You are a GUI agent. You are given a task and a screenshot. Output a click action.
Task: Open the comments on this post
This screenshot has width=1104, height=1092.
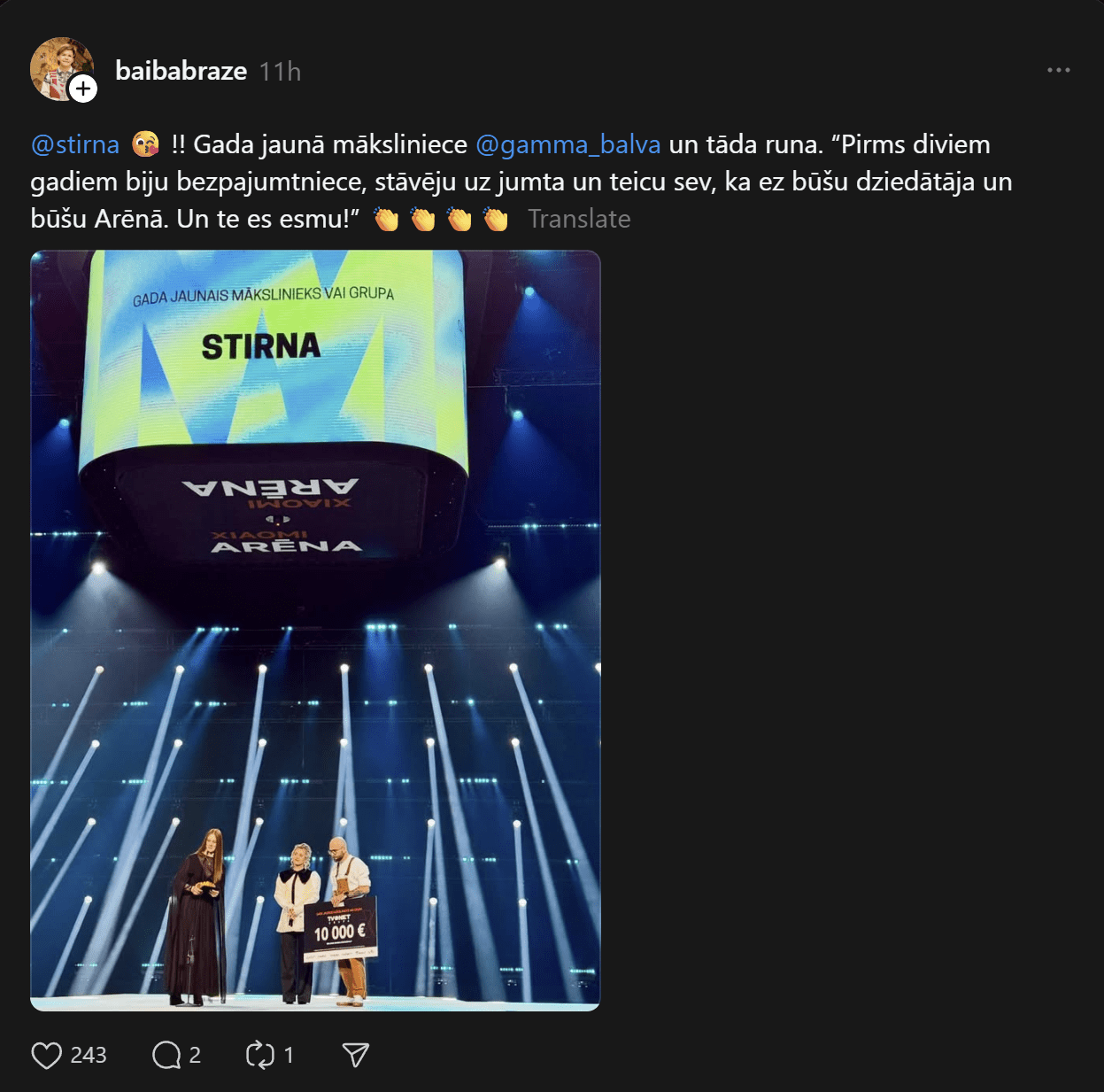tap(166, 1055)
